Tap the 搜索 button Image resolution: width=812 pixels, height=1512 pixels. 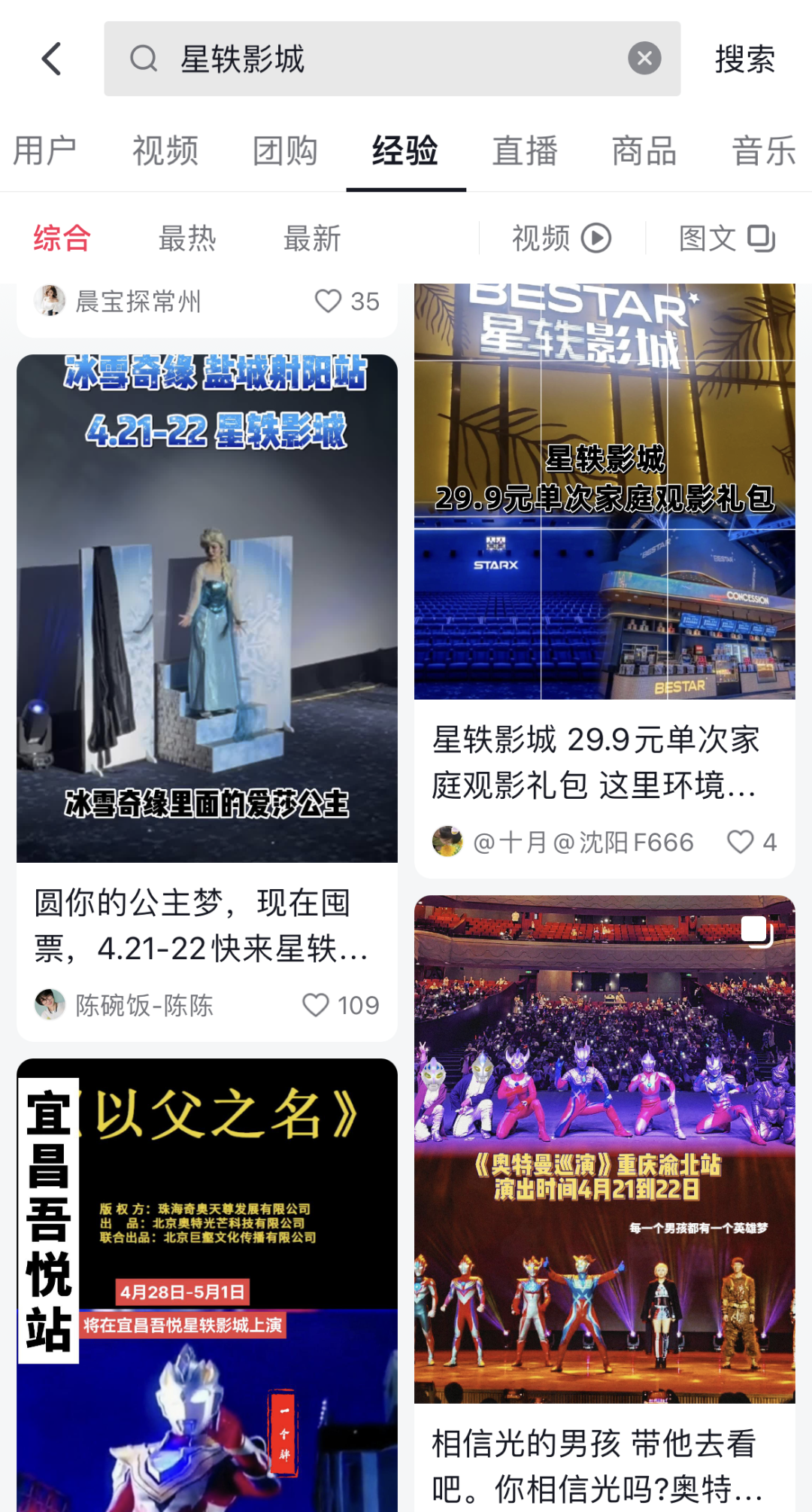pos(744,59)
